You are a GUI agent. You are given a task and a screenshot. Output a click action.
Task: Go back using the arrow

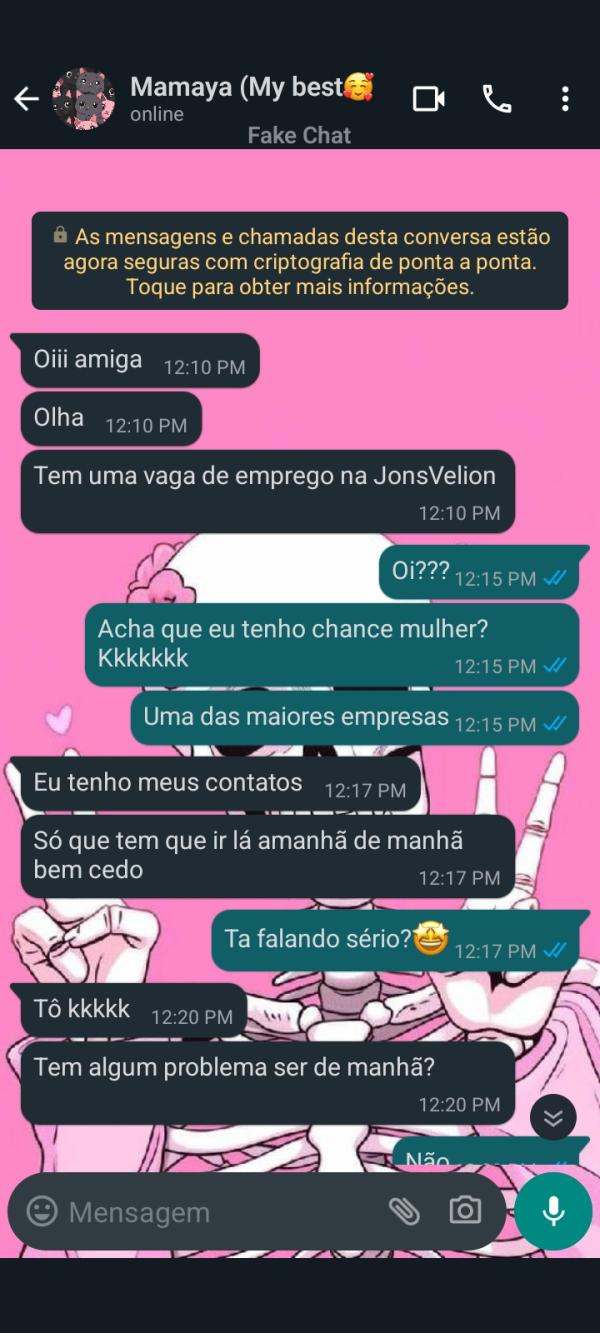[x=26, y=98]
